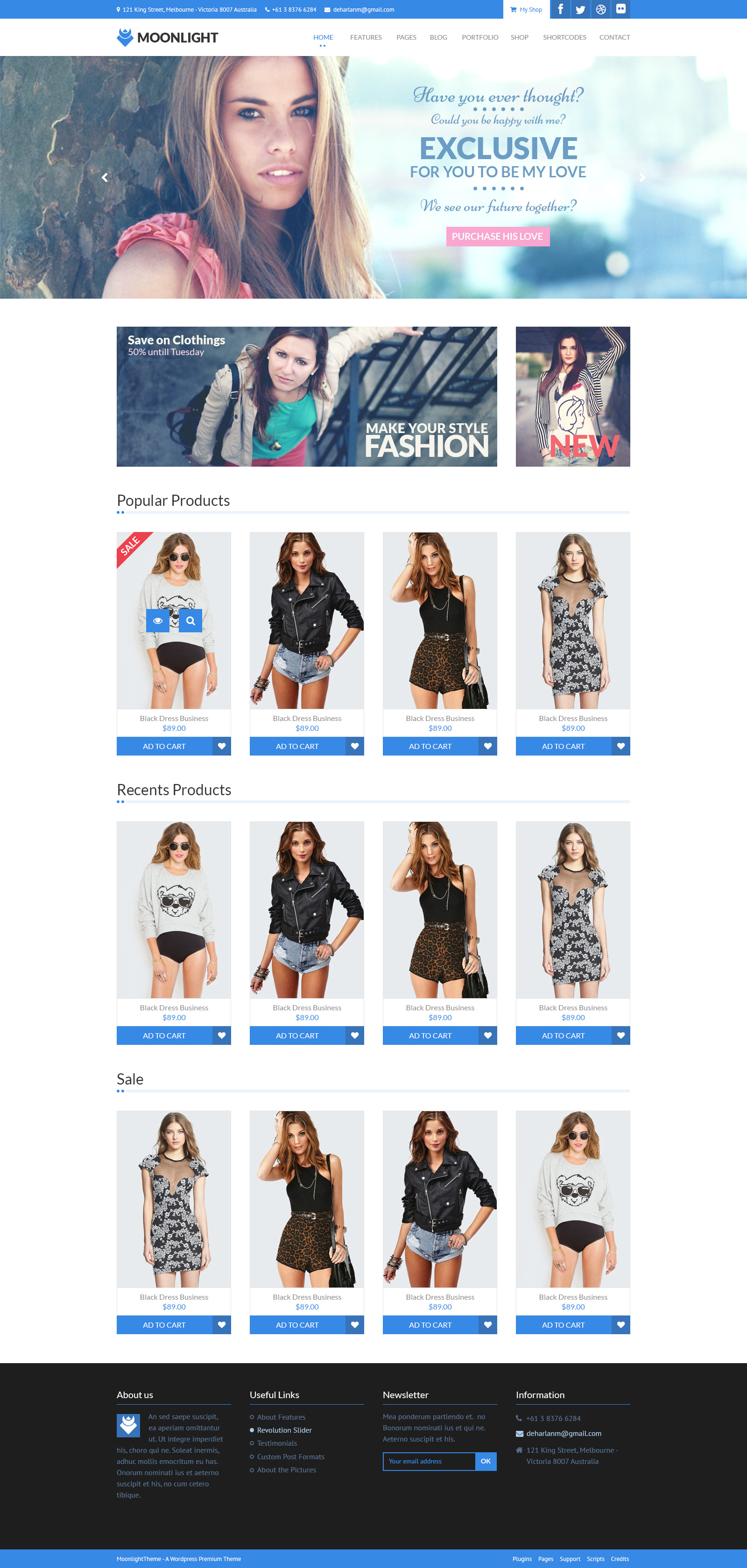
Task: Follow the About Features footer link
Action: [281, 1417]
